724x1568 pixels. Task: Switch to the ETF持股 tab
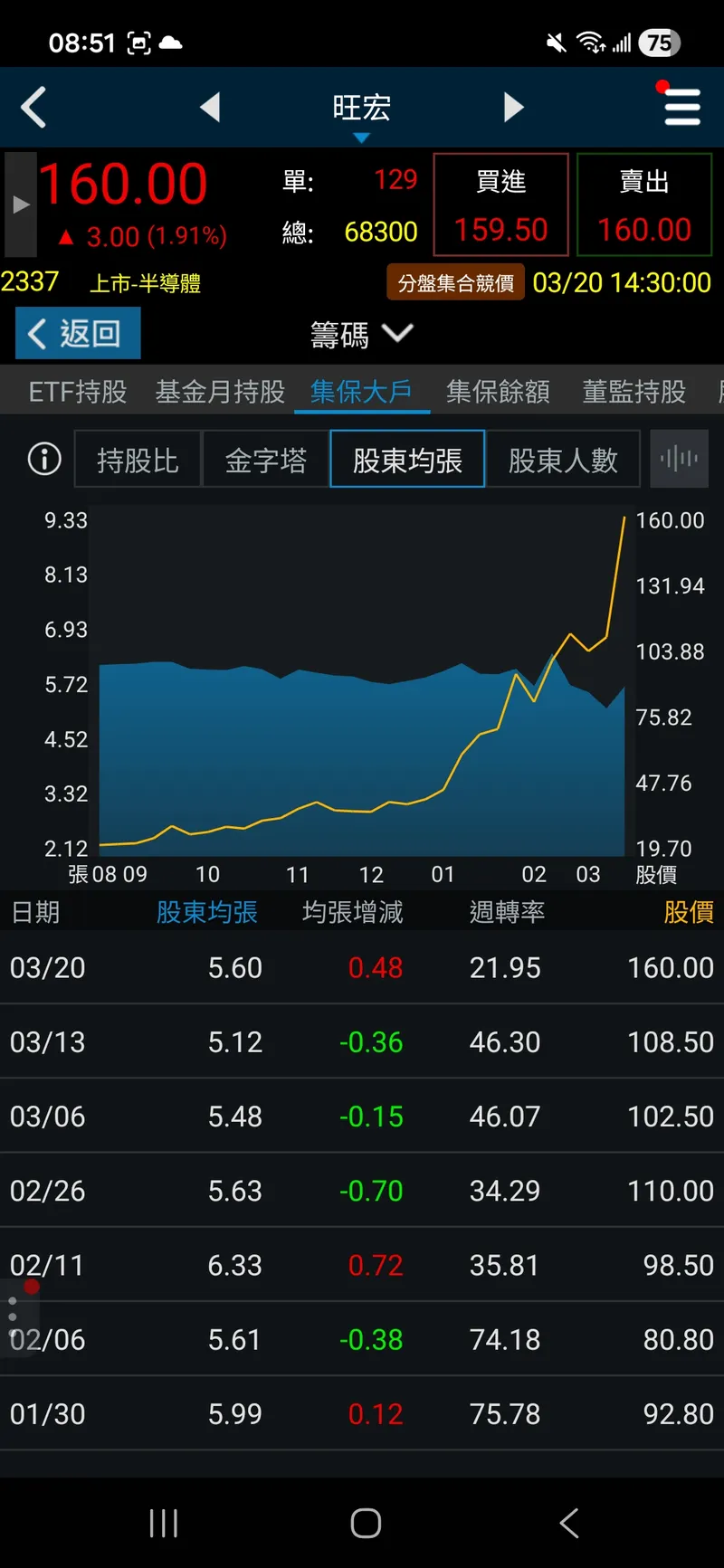pyautogui.click(x=78, y=392)
